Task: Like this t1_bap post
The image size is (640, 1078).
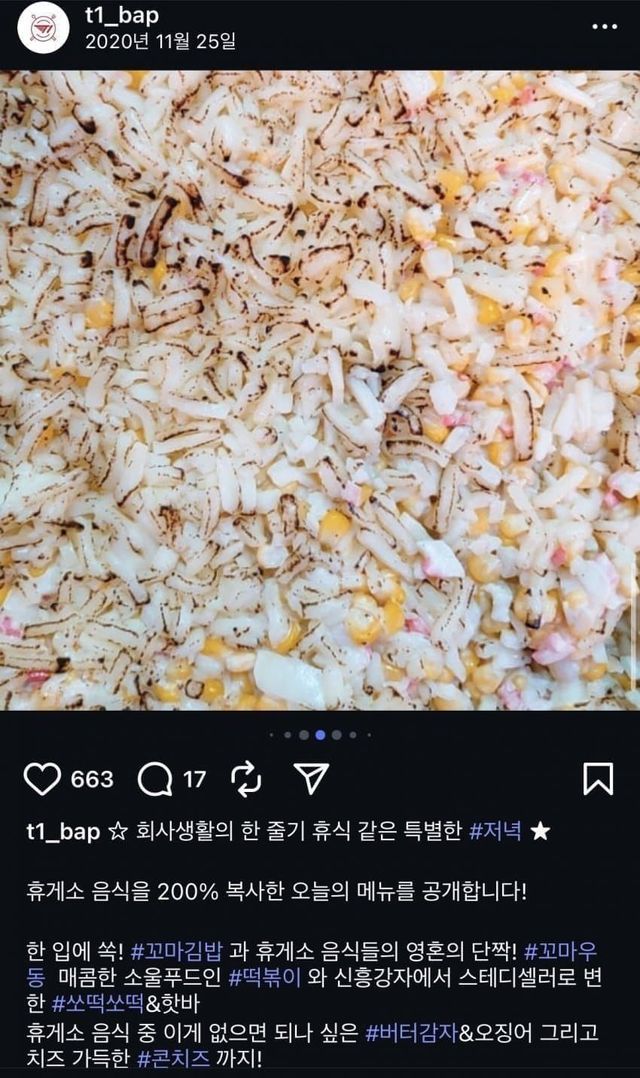Action: click(x=42, y=778)
